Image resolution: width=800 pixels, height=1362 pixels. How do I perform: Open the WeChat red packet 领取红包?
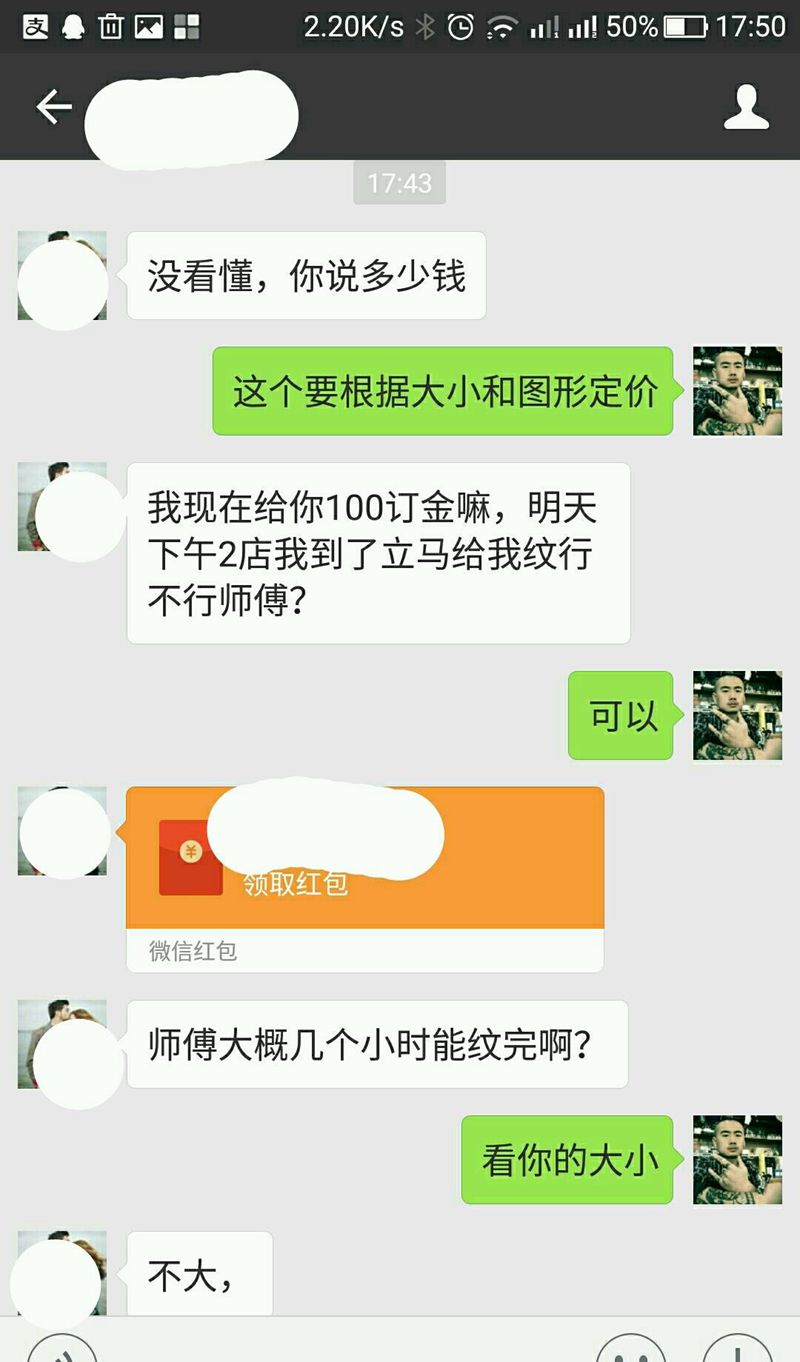pos(364,858)
